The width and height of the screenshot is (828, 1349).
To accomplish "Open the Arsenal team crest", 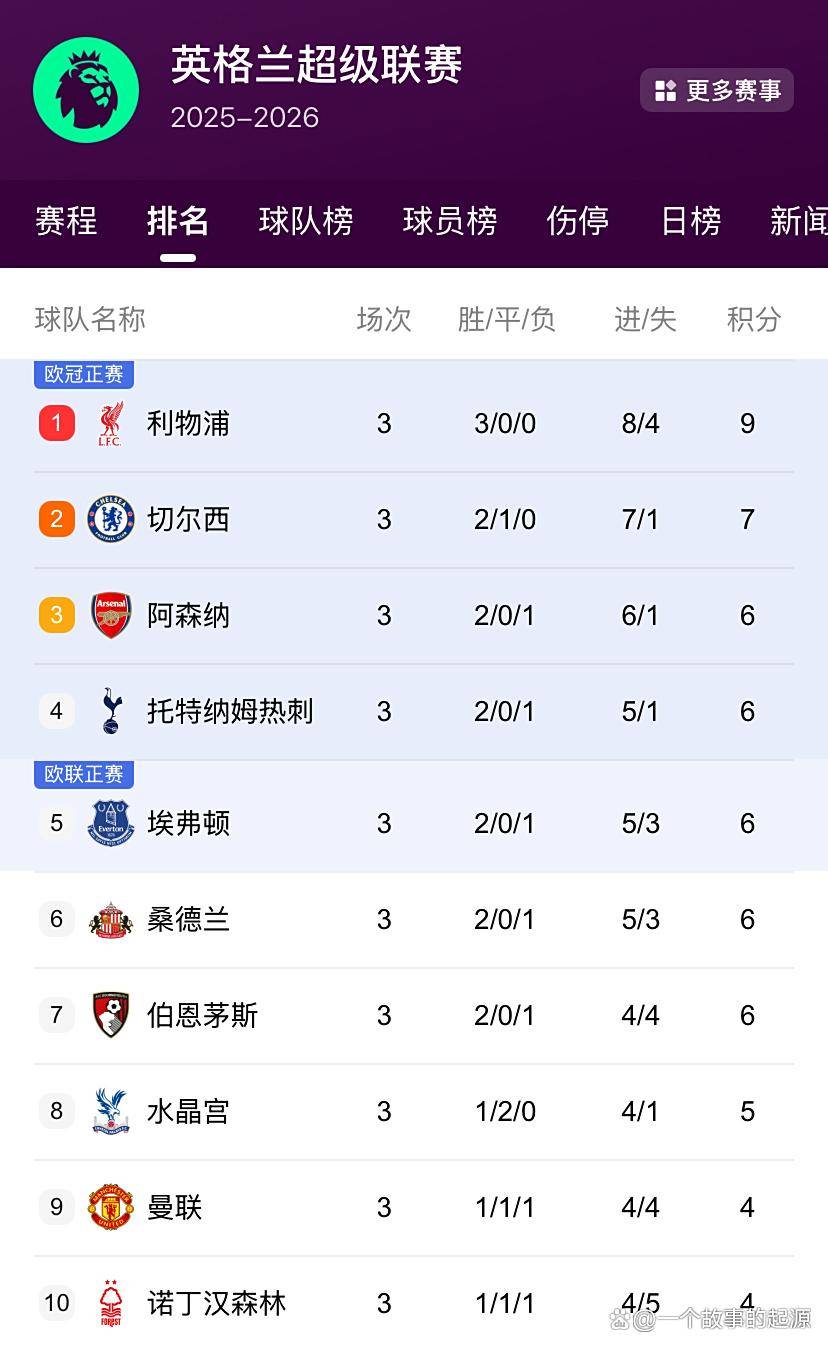I will click(x=111, y=615).
